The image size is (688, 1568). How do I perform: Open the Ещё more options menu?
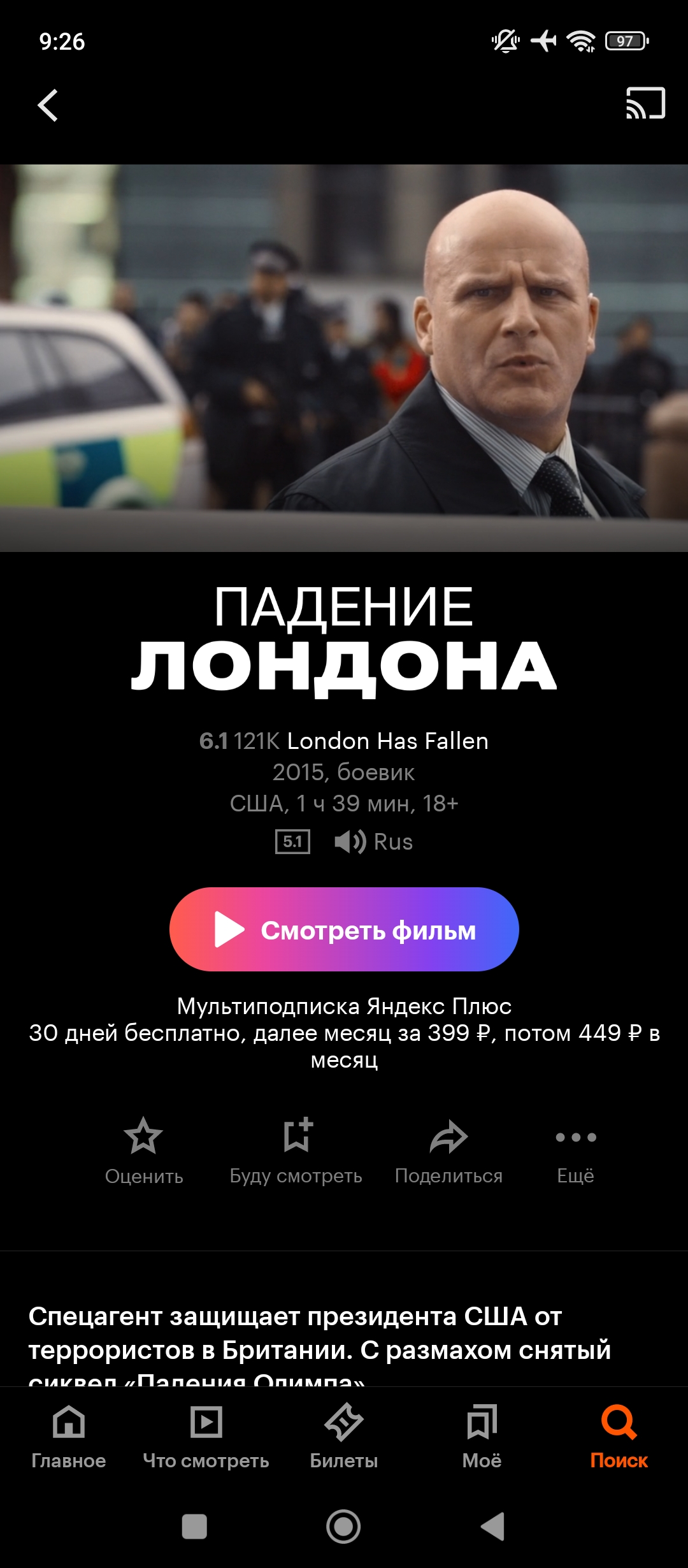(x=575, y=1151)
